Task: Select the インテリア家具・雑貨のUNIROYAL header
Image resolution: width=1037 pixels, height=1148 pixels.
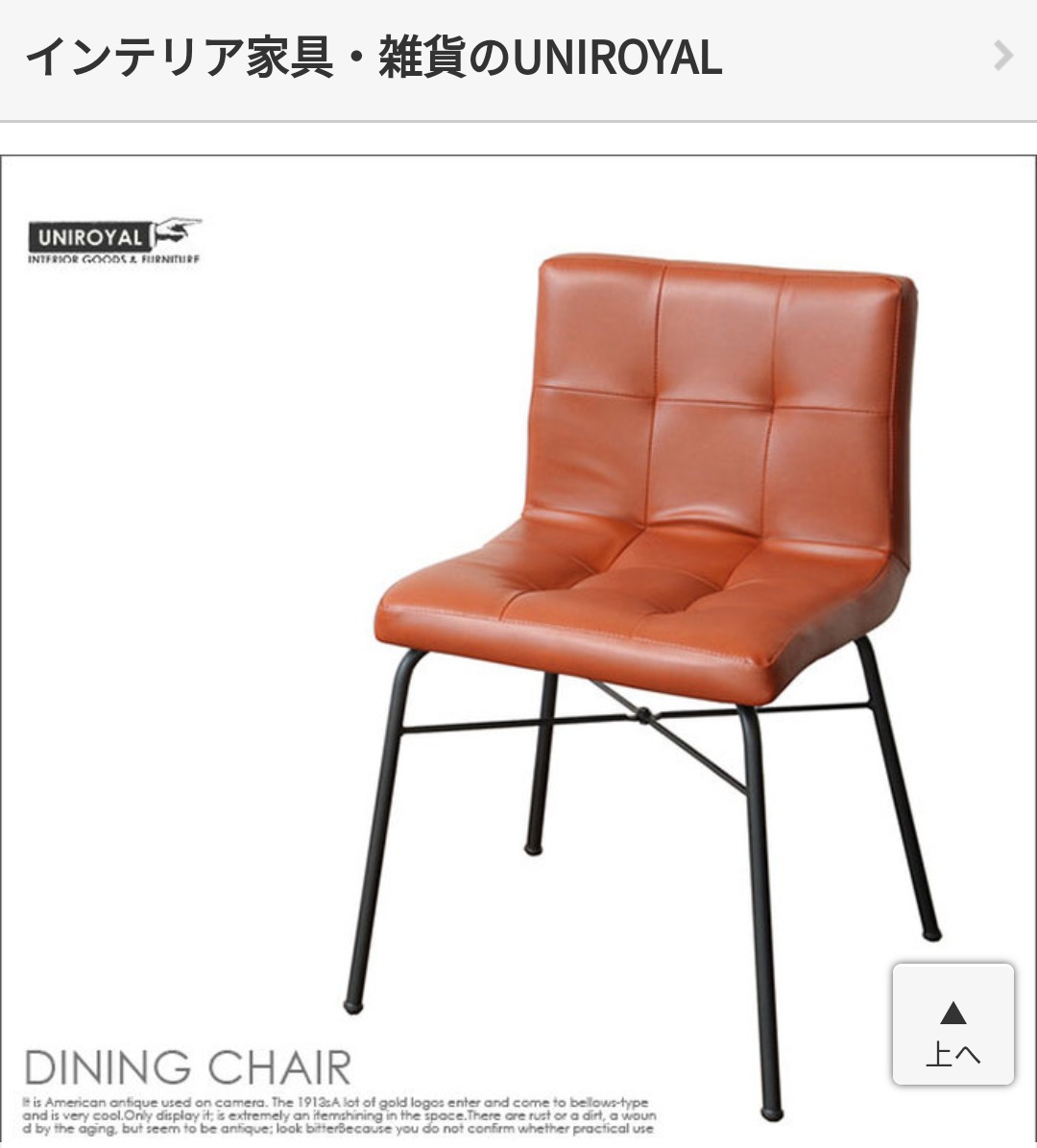Action: tap(373, 60)
